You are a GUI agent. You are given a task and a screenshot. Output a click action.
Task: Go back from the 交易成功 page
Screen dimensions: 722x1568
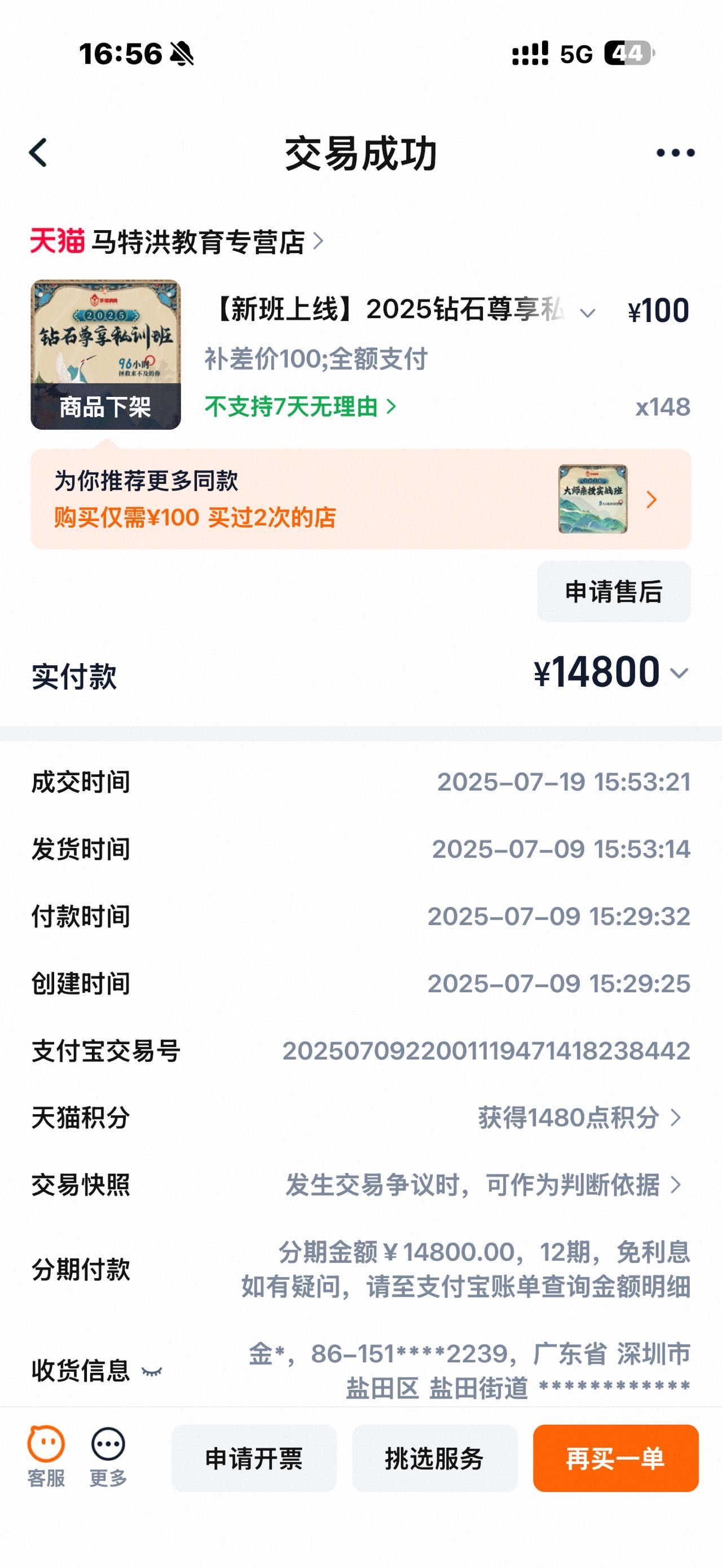[x=38, y=152]
